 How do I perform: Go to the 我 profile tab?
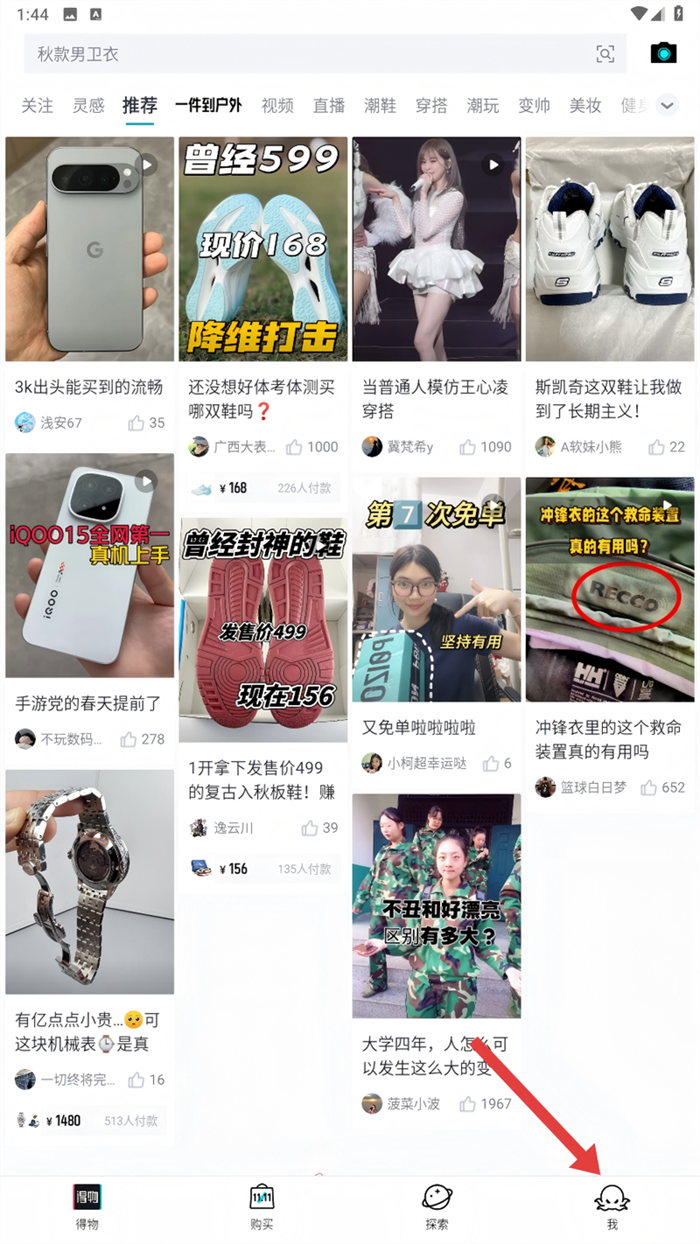(611, 1205)
